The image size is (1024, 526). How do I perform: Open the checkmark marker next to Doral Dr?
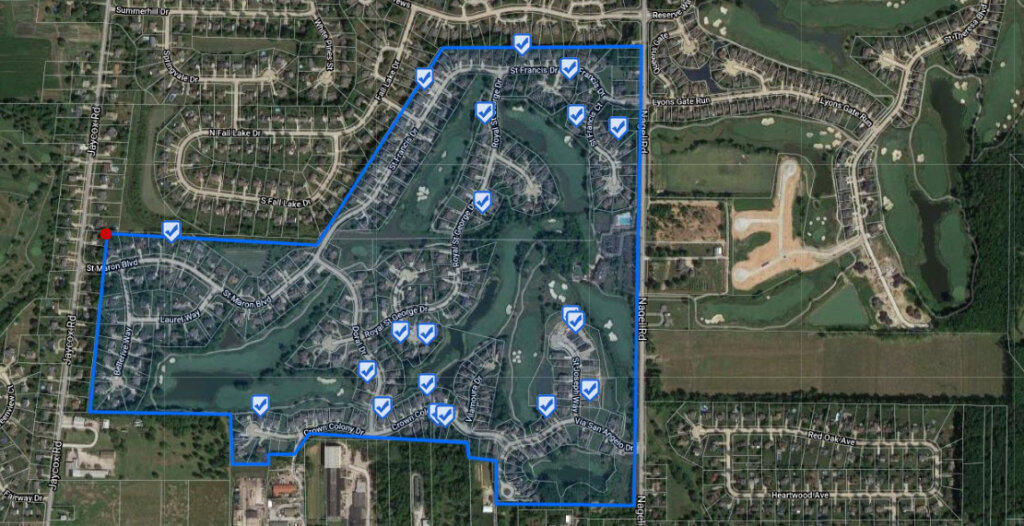coord(367,371)
